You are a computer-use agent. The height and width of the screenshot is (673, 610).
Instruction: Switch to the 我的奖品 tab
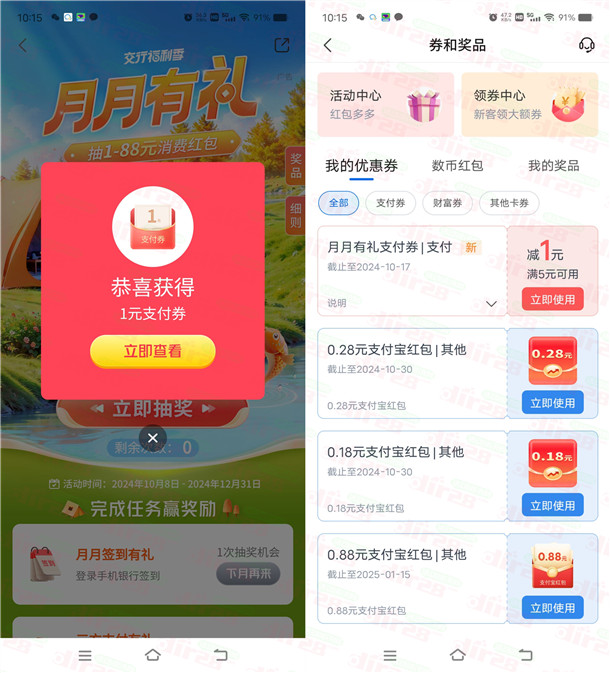pos(553,165)
